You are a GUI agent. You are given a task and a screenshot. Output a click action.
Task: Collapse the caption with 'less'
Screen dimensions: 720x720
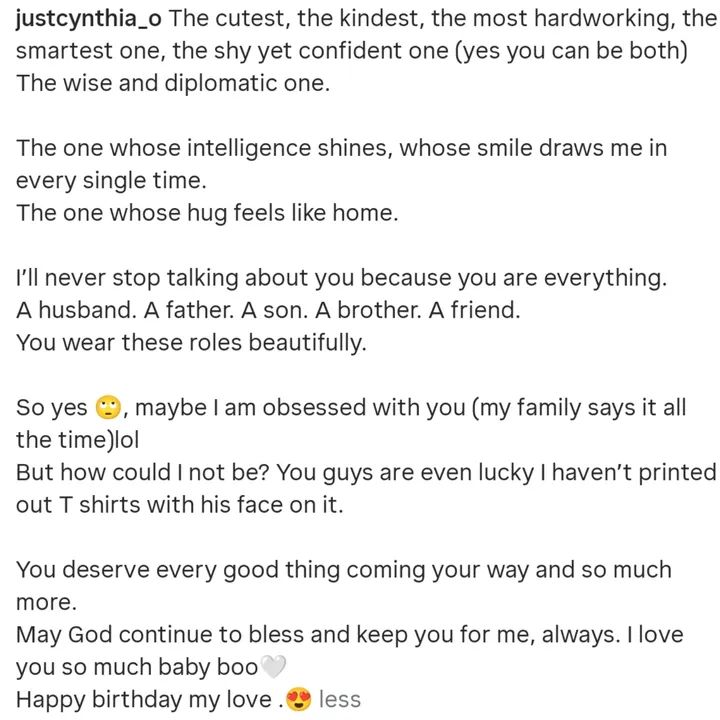click(339, 699)
